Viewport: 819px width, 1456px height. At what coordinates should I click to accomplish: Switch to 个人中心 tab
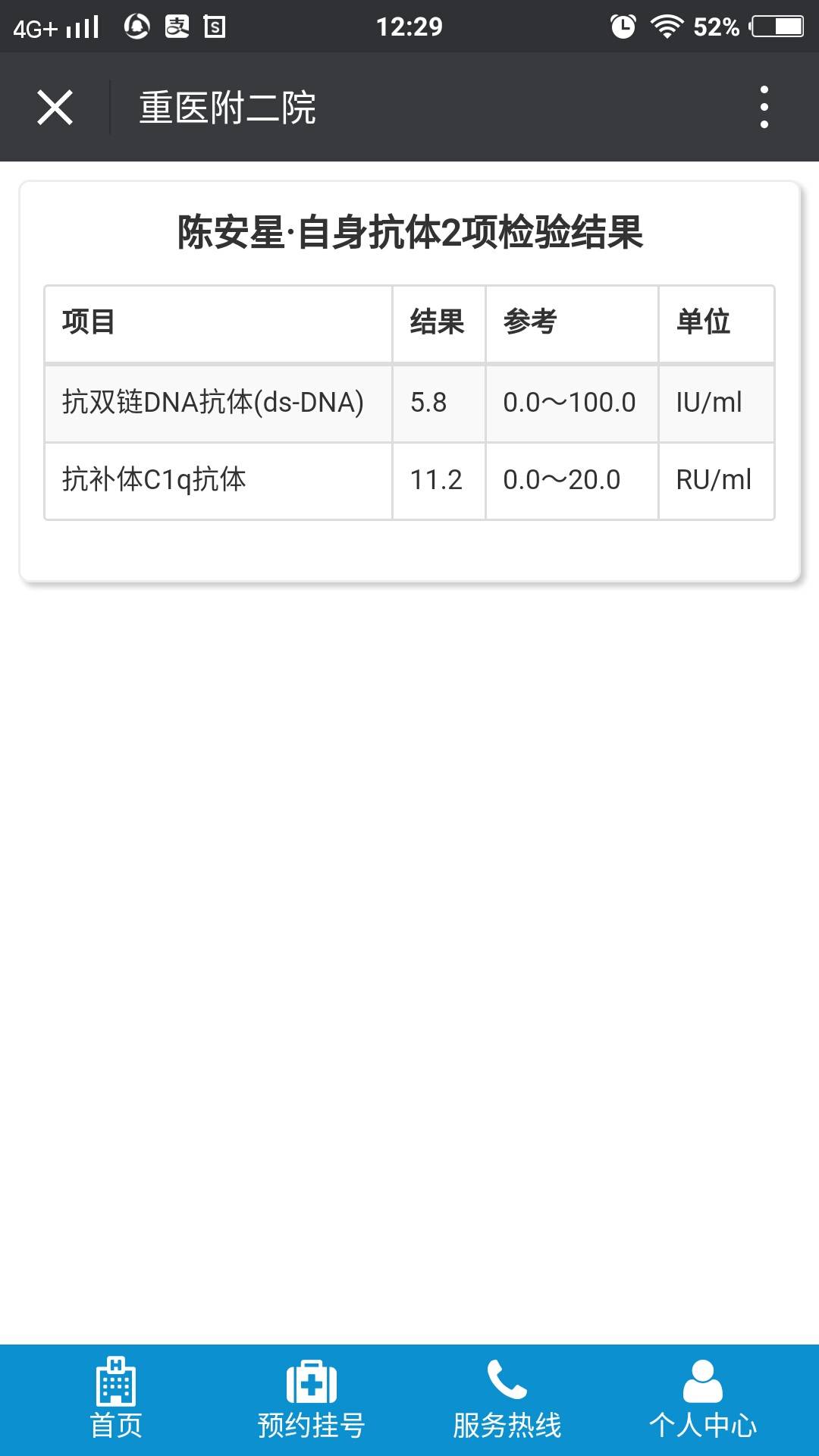702,1399
